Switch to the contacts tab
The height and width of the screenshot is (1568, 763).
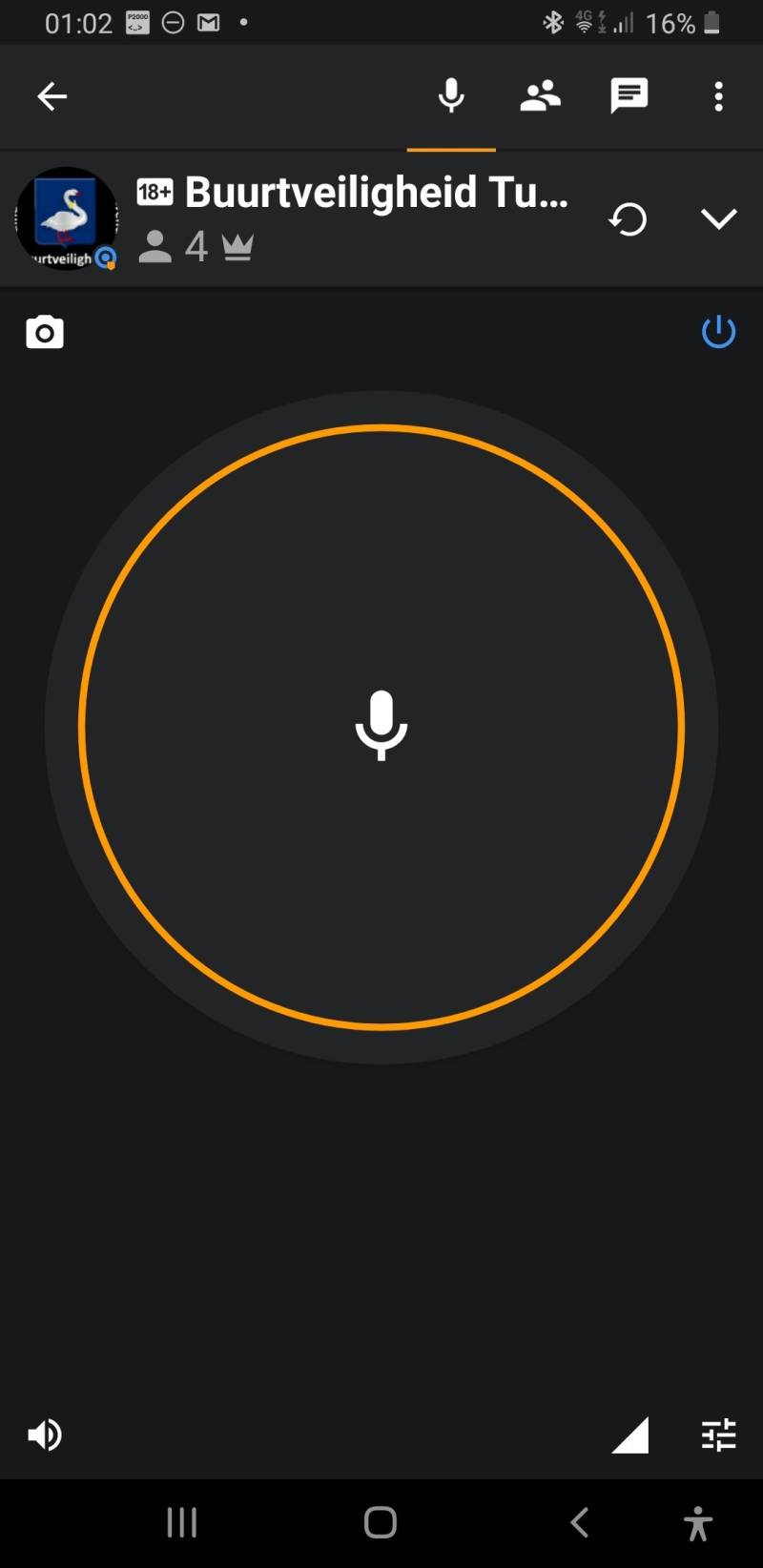click(x=540, y=96)
